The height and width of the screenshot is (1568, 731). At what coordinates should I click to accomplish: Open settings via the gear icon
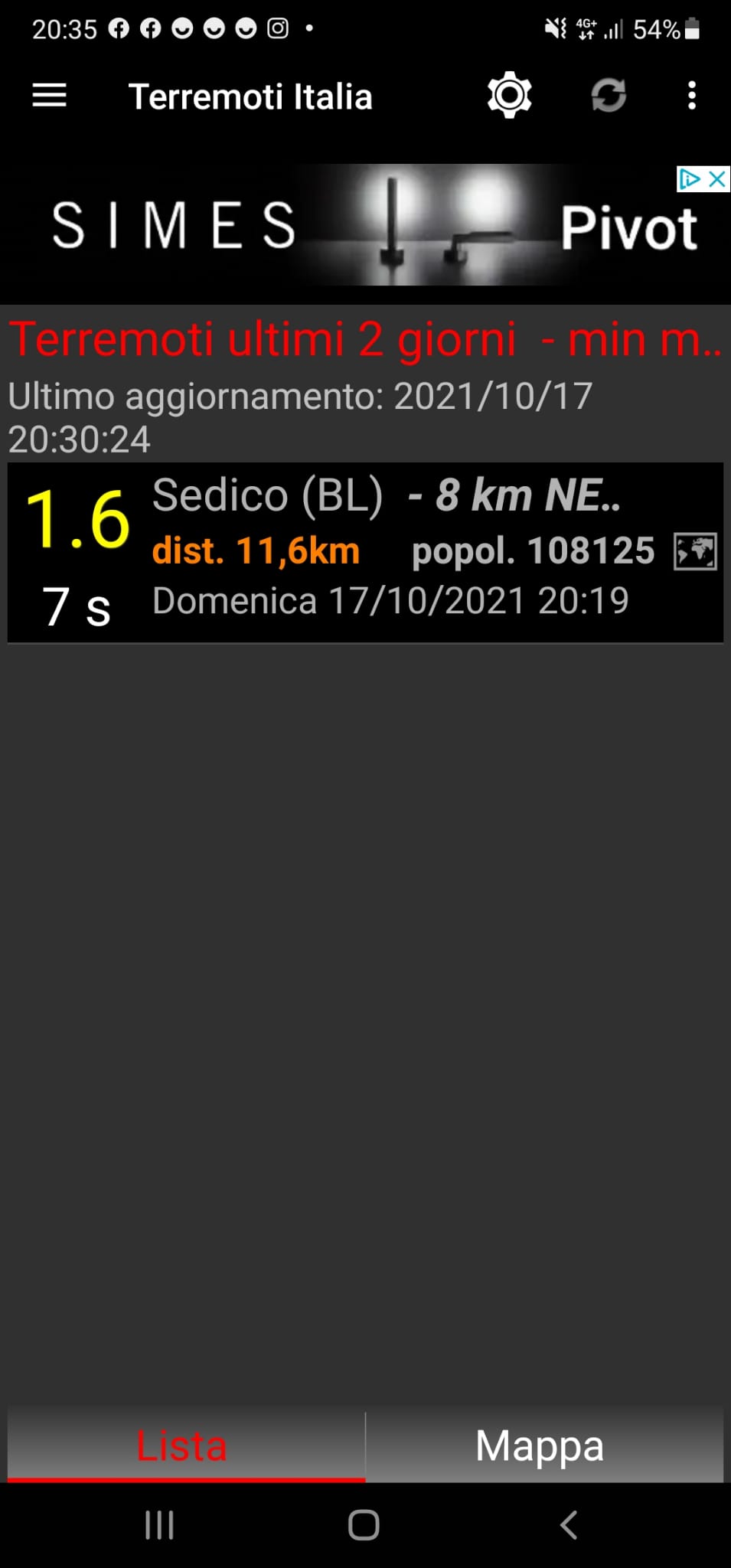pyautogui.click(x=509, y=96)
